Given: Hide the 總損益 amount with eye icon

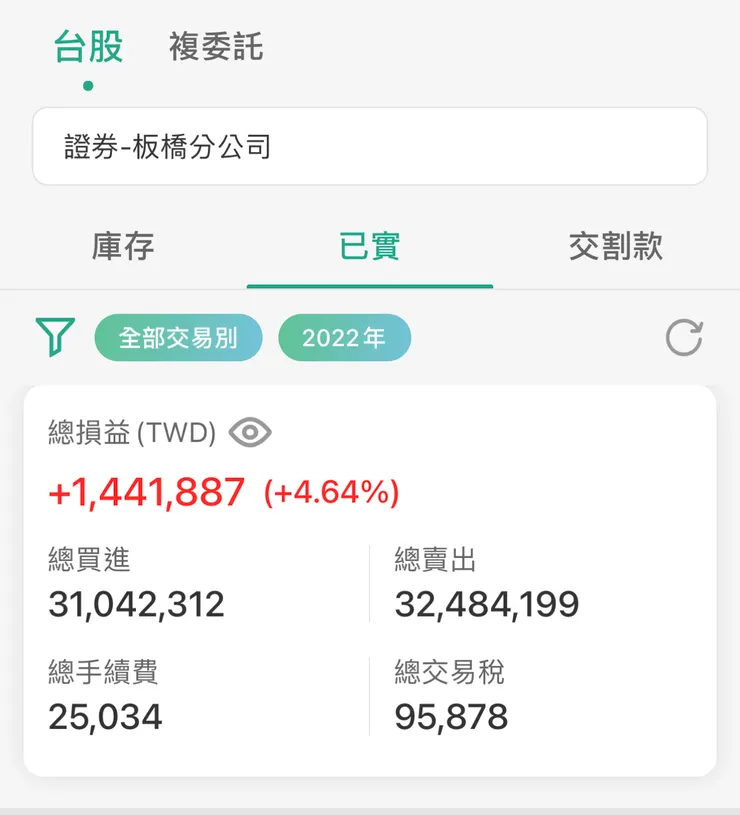Looking at the screenshot, I should pyautogui.click(x=250, y=432).
